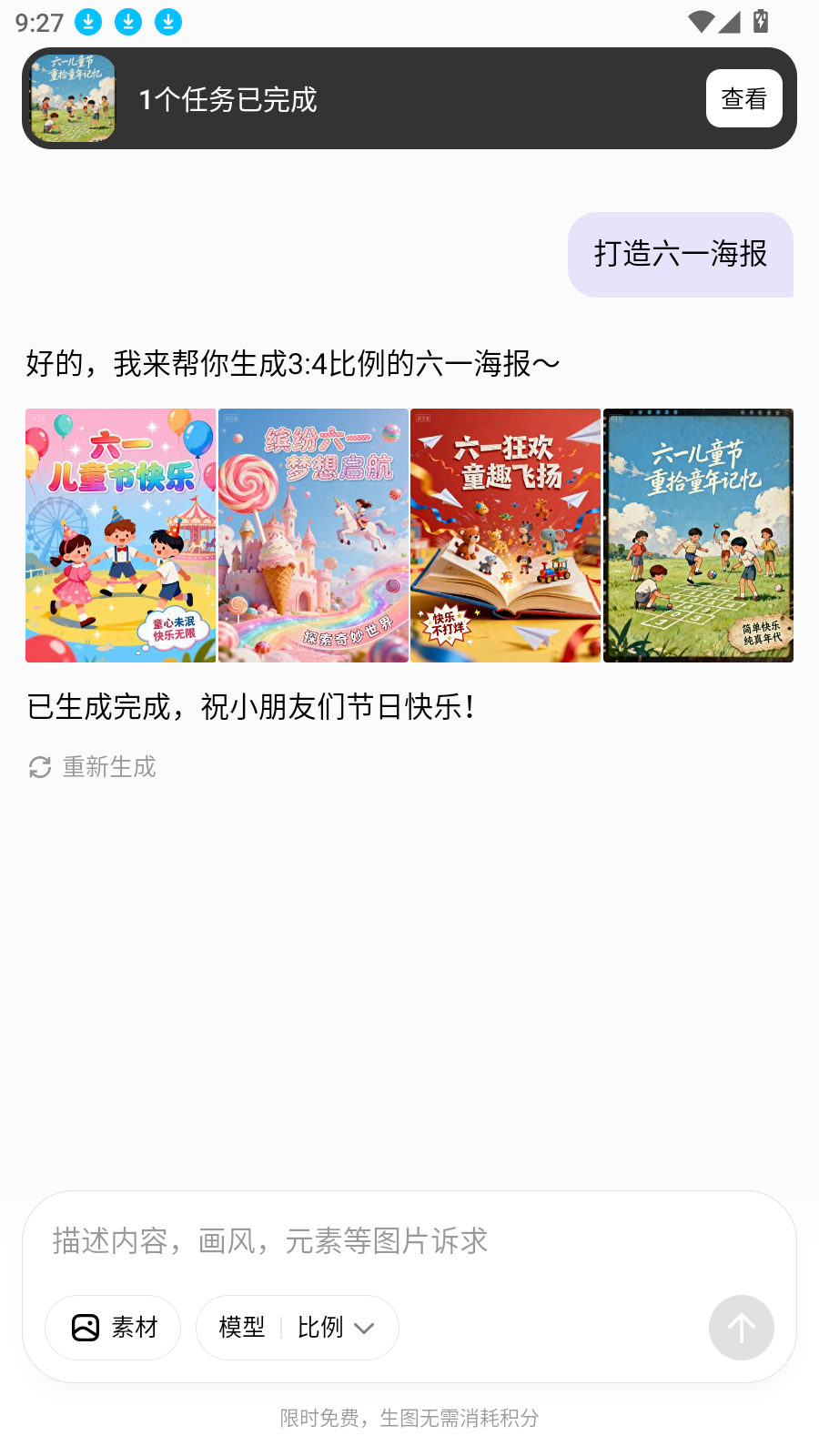Tap the second download icon in status bar
The image size is (819, 1456).
click(128, 22)
